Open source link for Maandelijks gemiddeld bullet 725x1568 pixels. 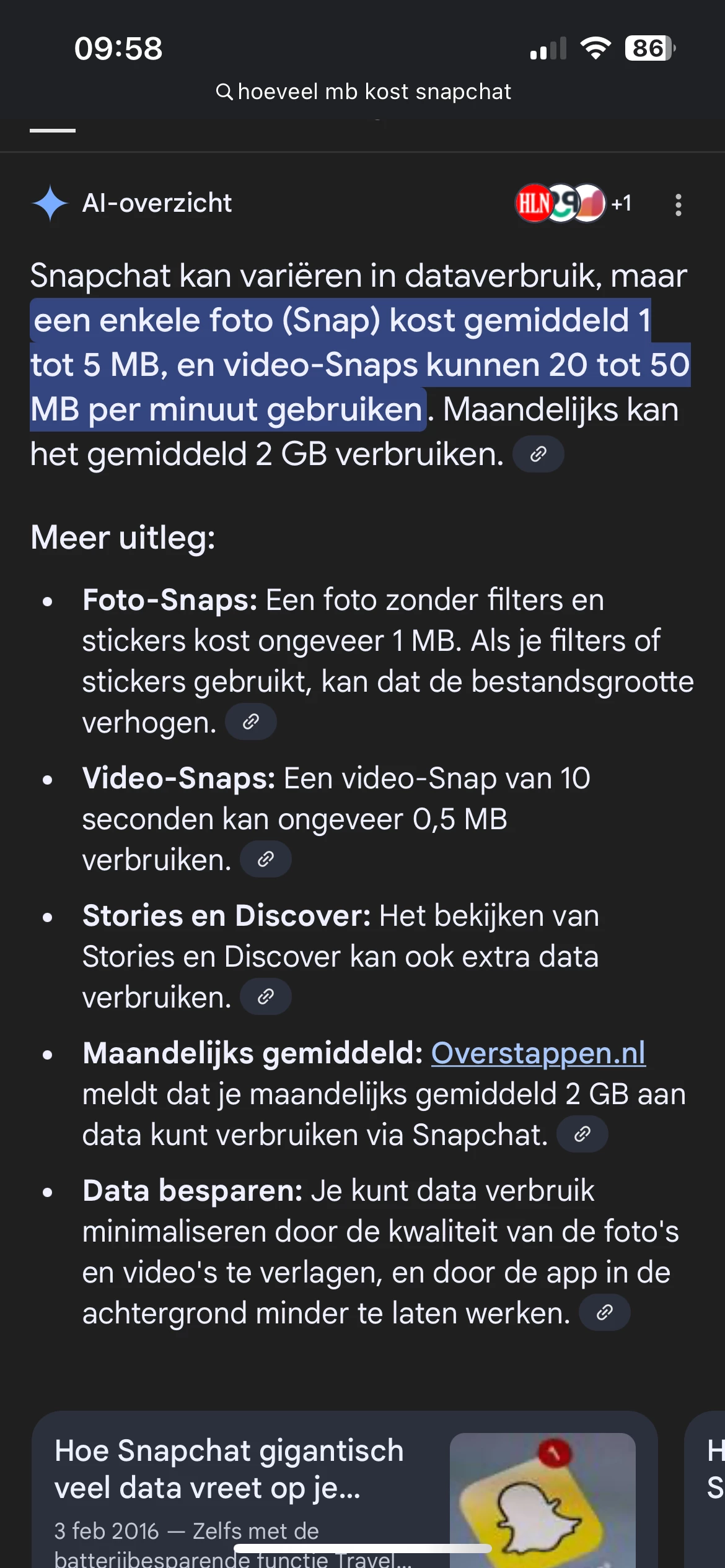click(x=582, y=1135)
